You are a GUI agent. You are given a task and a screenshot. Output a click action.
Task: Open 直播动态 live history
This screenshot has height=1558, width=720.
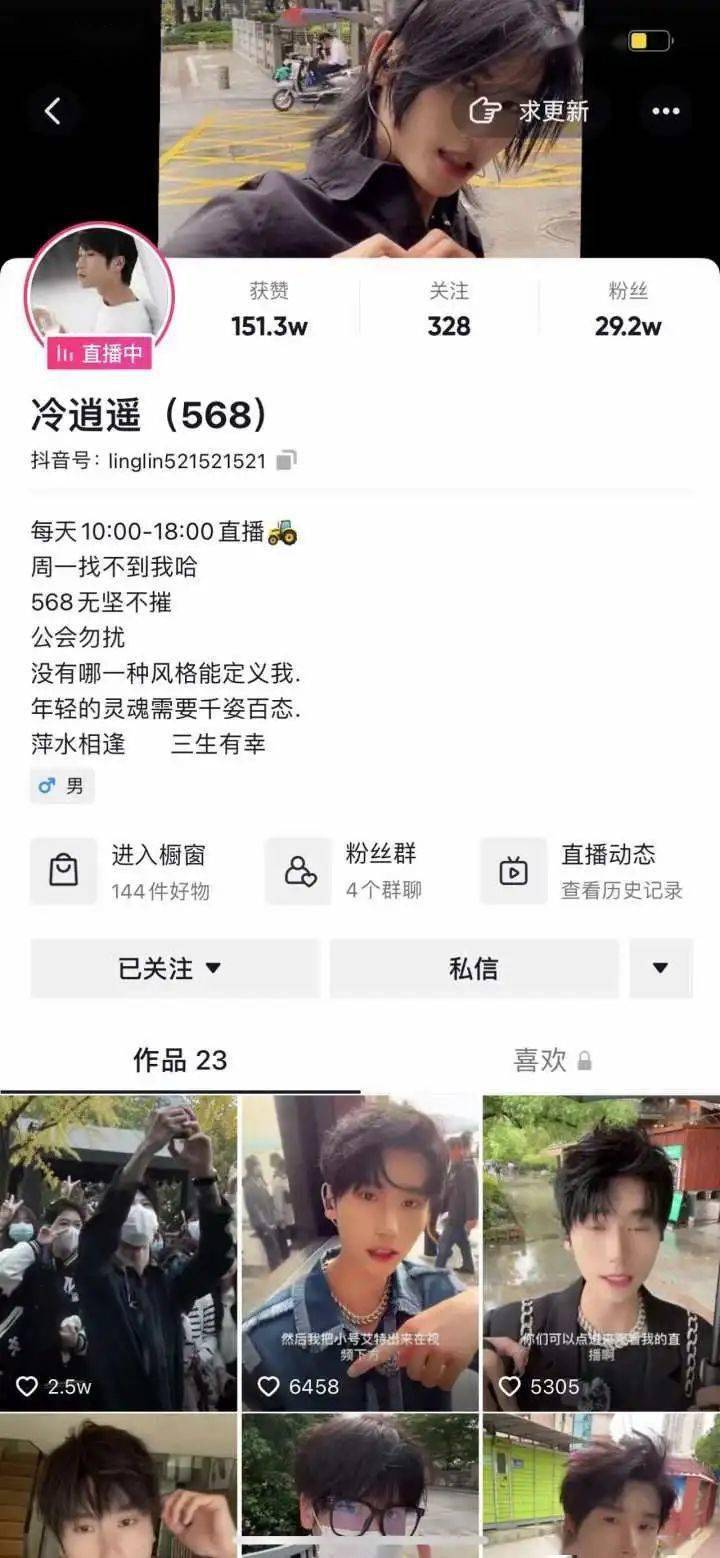[x=583, y=871]
